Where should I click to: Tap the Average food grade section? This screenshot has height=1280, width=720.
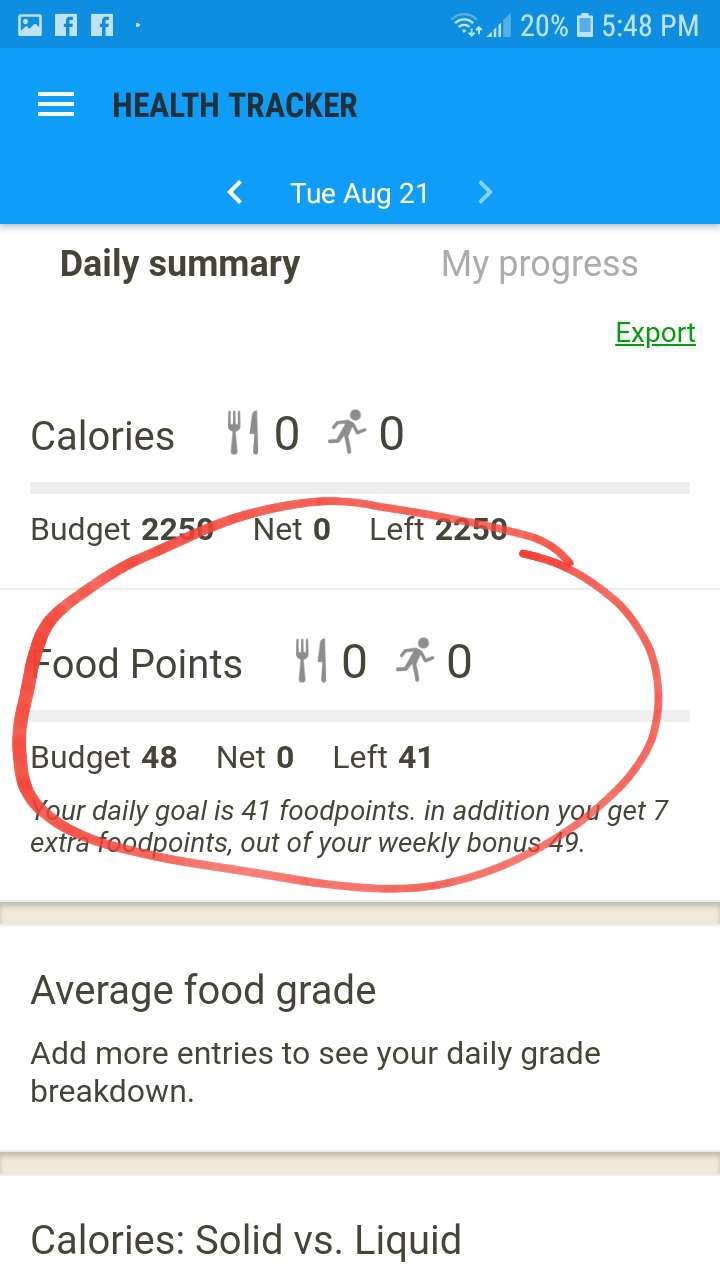[x=204, y=990]
